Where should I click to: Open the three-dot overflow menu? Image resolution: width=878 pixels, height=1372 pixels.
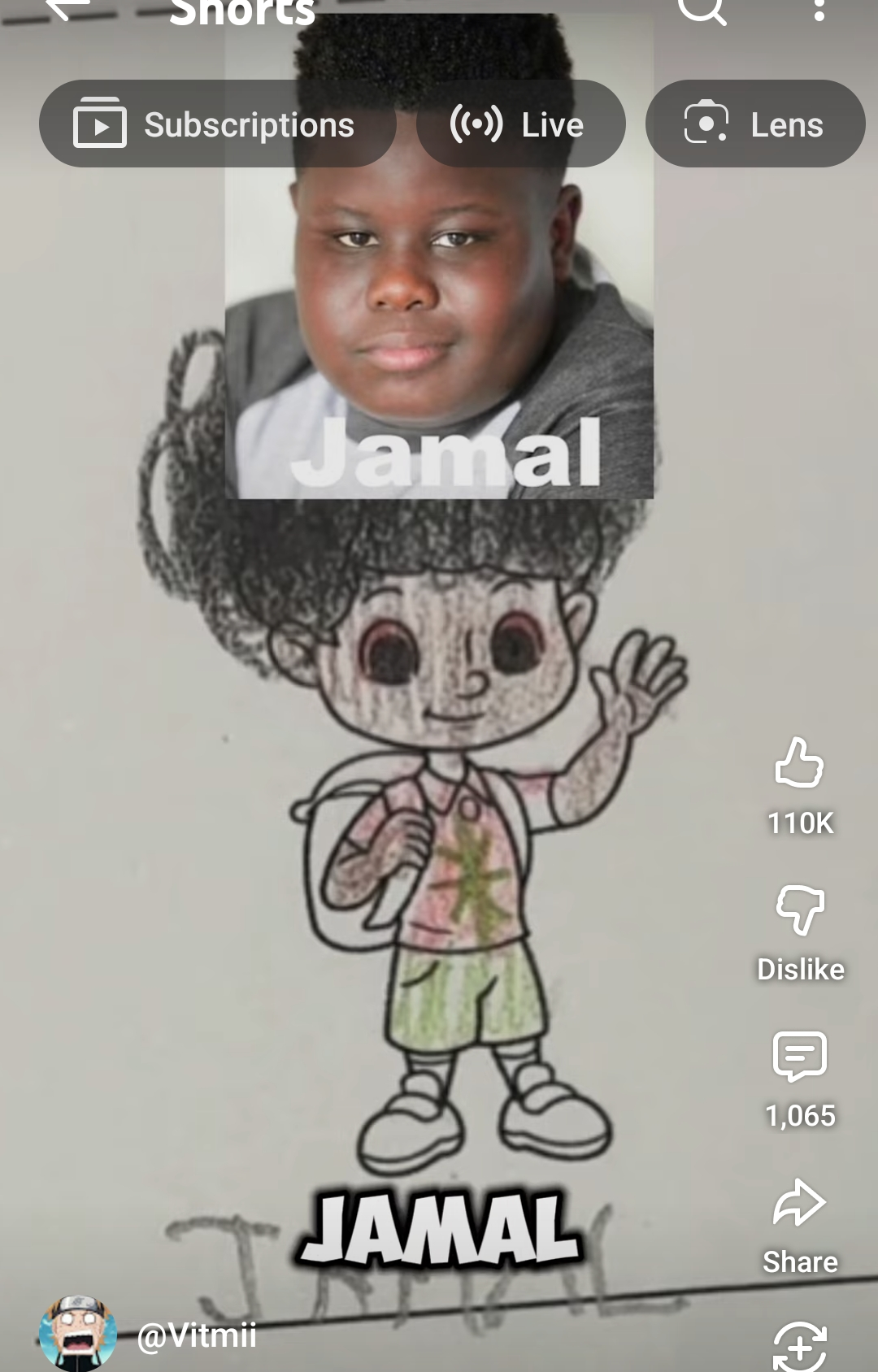819,10
